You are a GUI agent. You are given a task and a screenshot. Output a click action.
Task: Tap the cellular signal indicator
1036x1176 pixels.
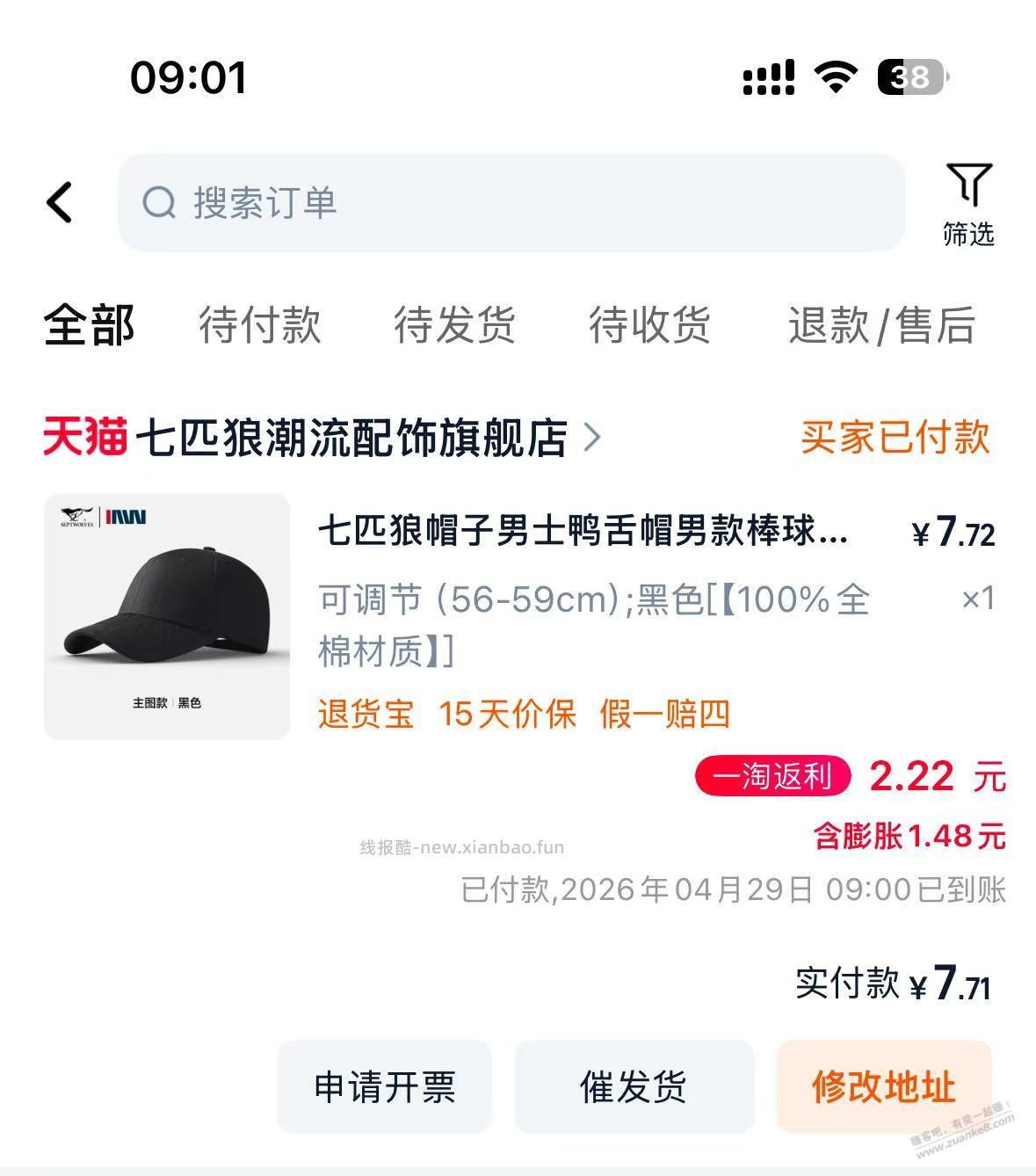click(769, 78)
